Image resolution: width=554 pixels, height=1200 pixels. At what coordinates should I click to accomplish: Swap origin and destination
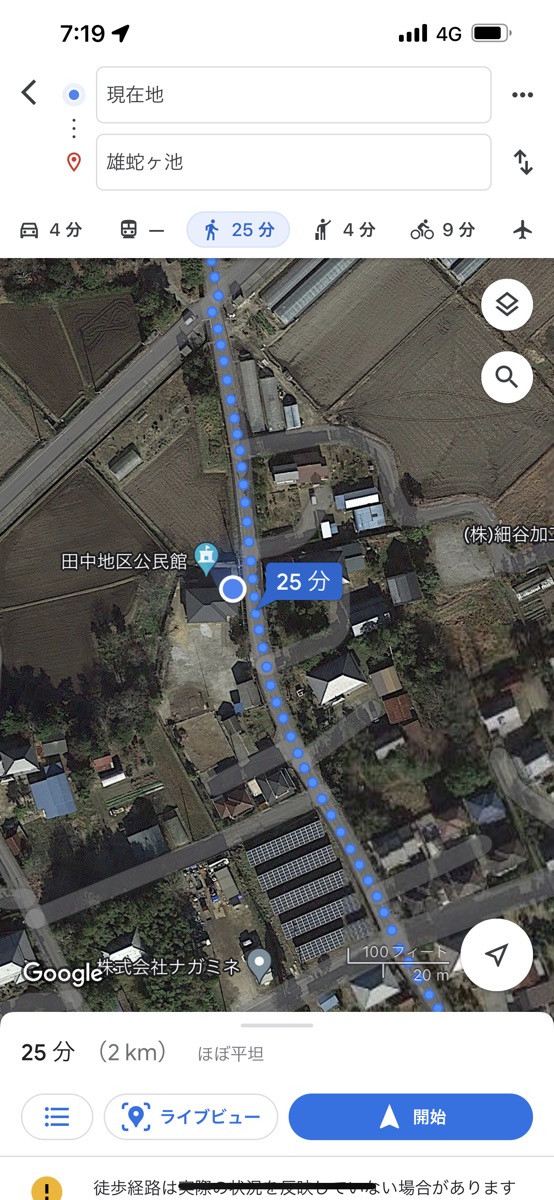click(x=523, y=162)
